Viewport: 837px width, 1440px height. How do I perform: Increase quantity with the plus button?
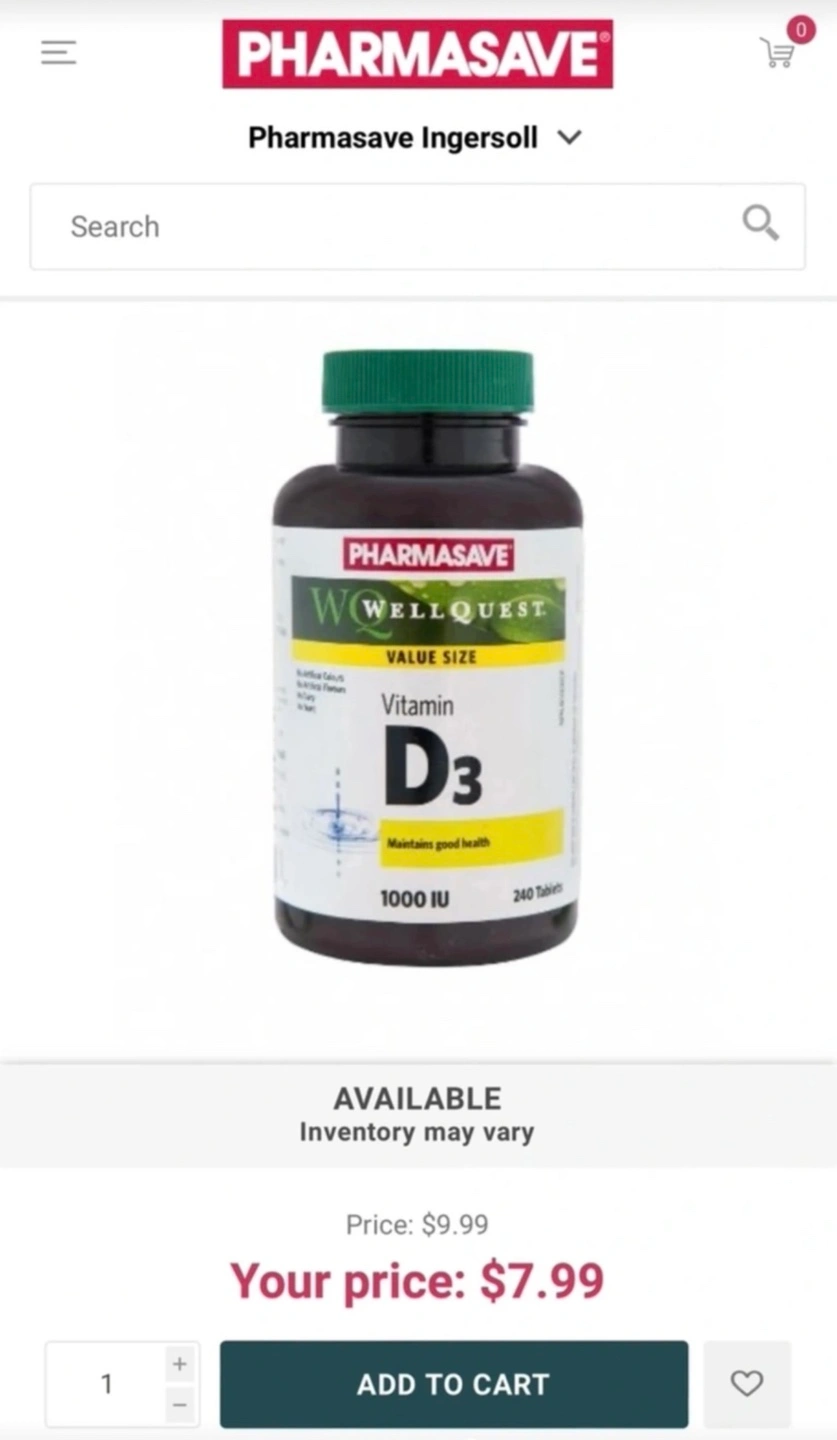[x=179, y=1364]
